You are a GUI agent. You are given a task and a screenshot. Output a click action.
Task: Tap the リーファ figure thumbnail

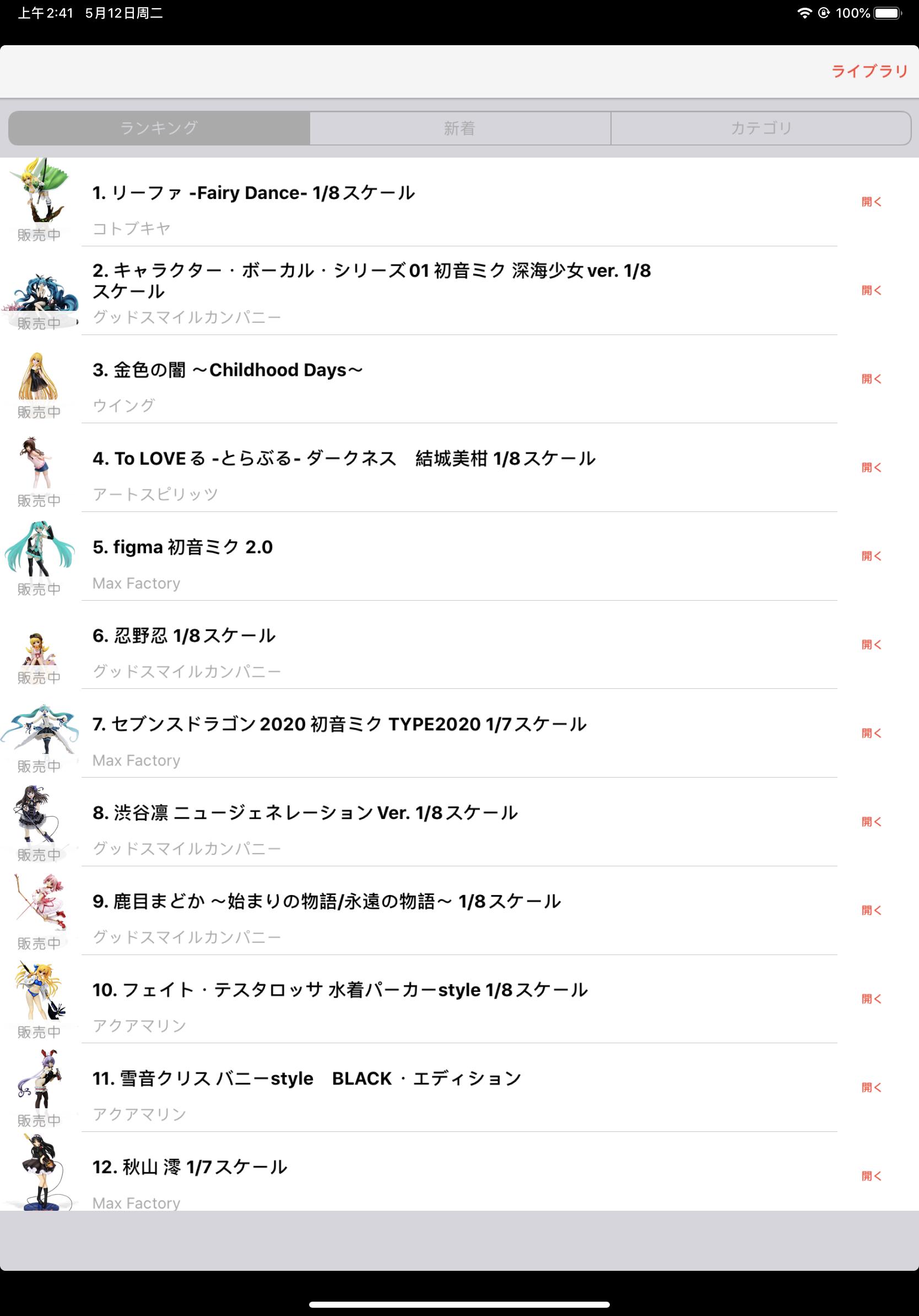[x=39, y=191]
